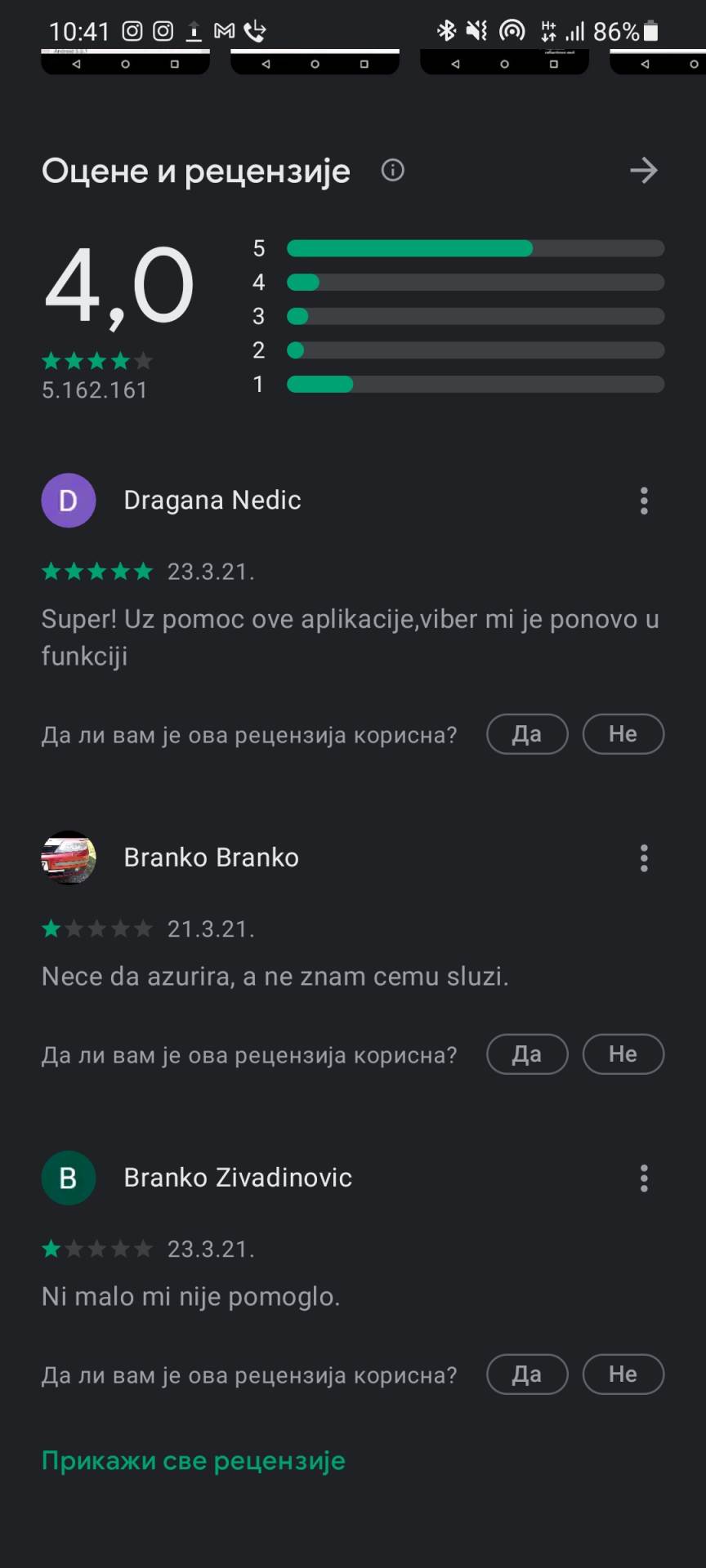Open the overflow menu on Branko Zivadinovic's review
Screen dimensions: 706x1568
pyautogui.click(x=644, y=1178)
